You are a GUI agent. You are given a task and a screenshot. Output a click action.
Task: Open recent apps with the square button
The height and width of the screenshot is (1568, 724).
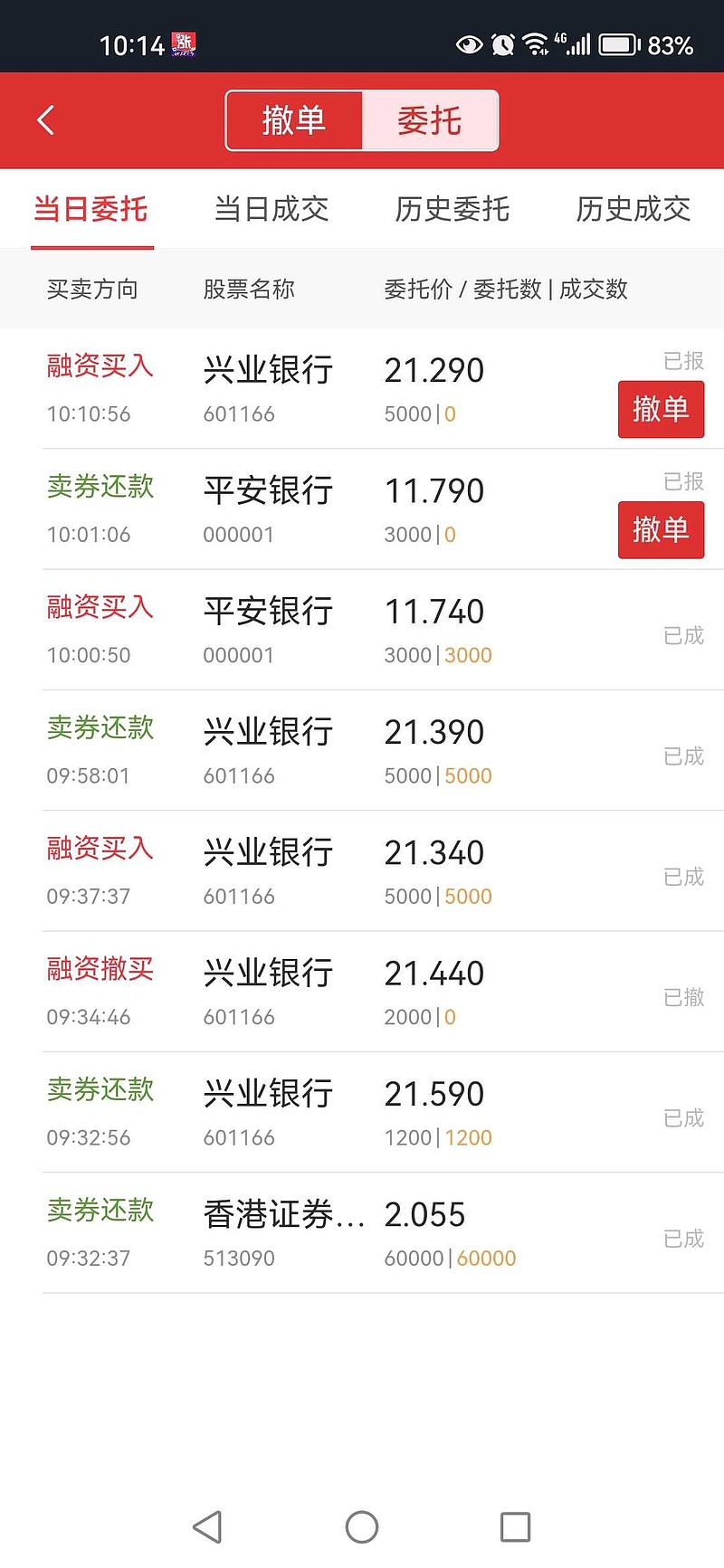pos(516,1525)
